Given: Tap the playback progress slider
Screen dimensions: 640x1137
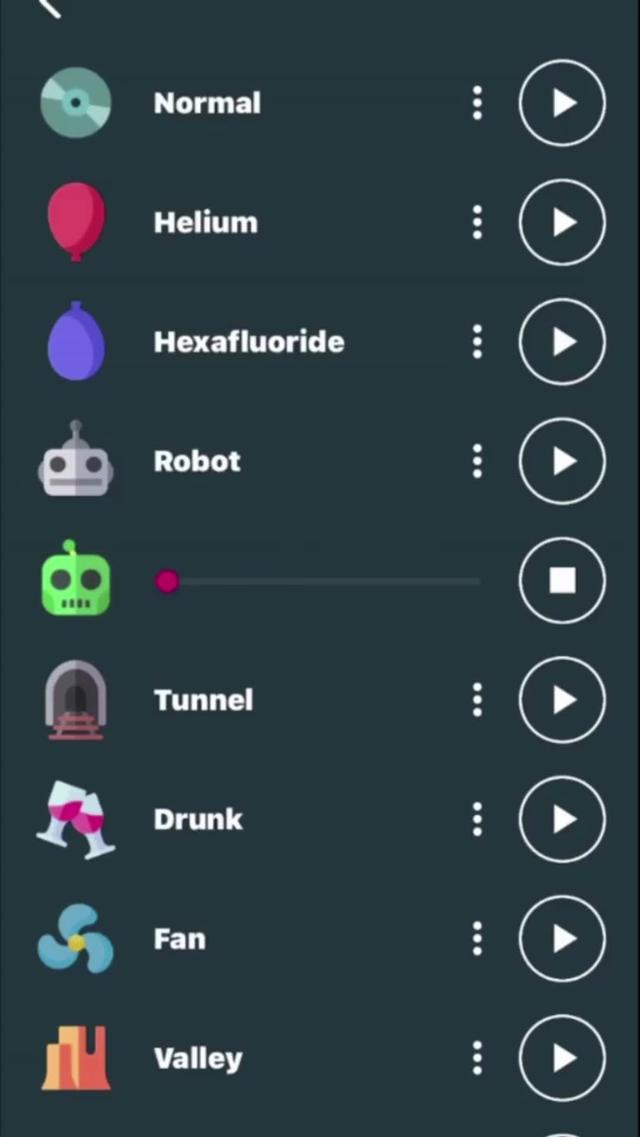Looking at the screenshot, I should [x=320, y=581].
